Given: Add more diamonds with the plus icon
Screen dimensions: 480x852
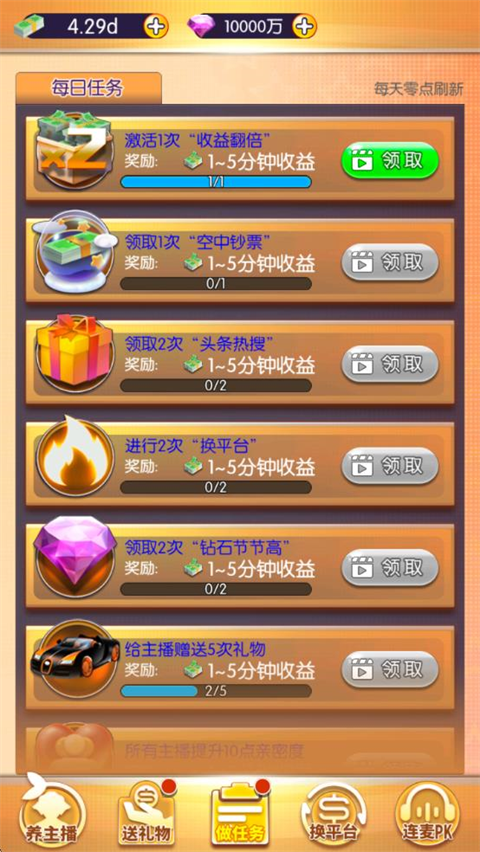Looking at the screenshot, I should point(304,26).
